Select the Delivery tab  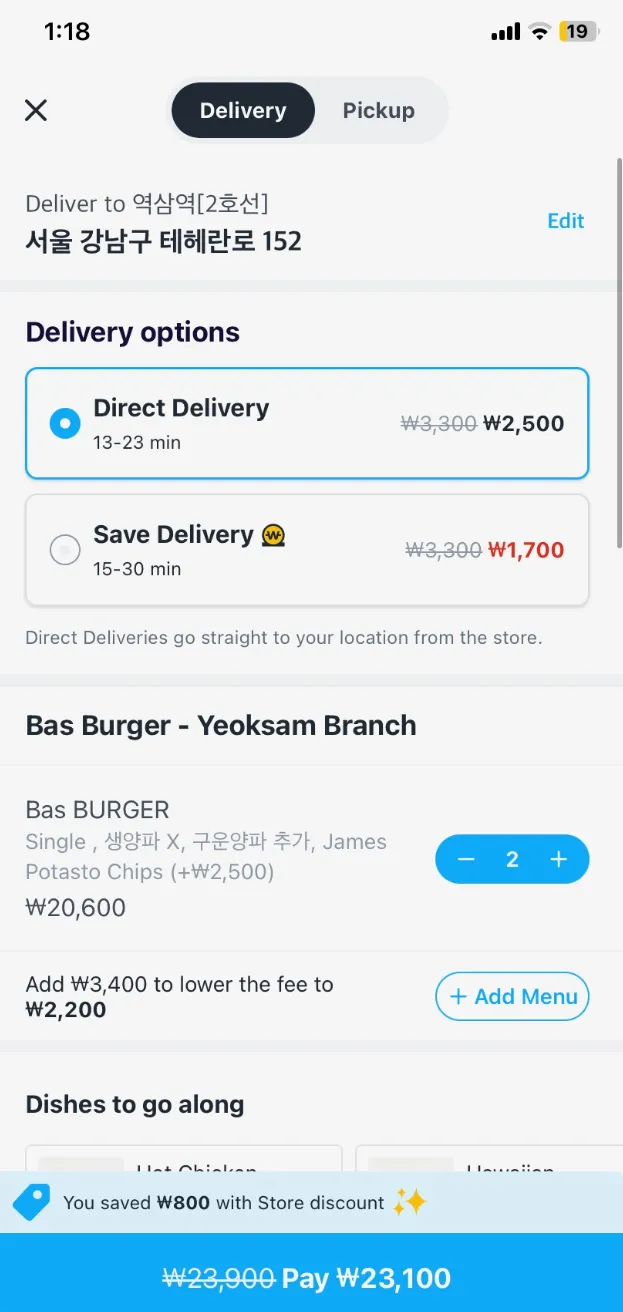pos(243,110)
